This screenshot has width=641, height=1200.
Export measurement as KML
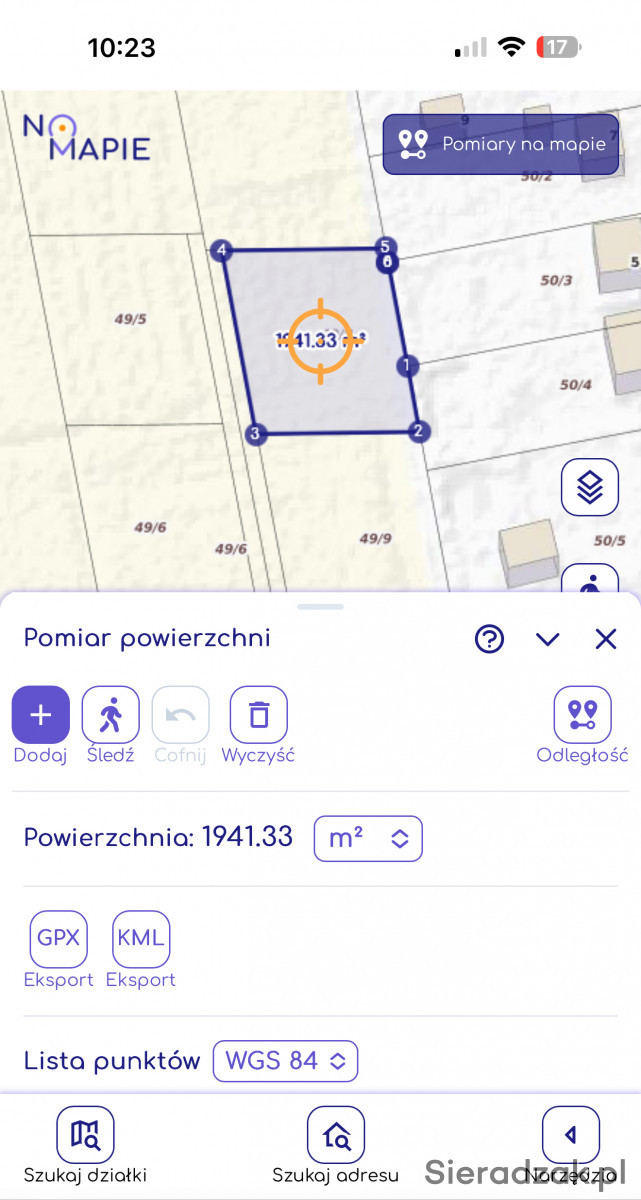tap(141, 939)
